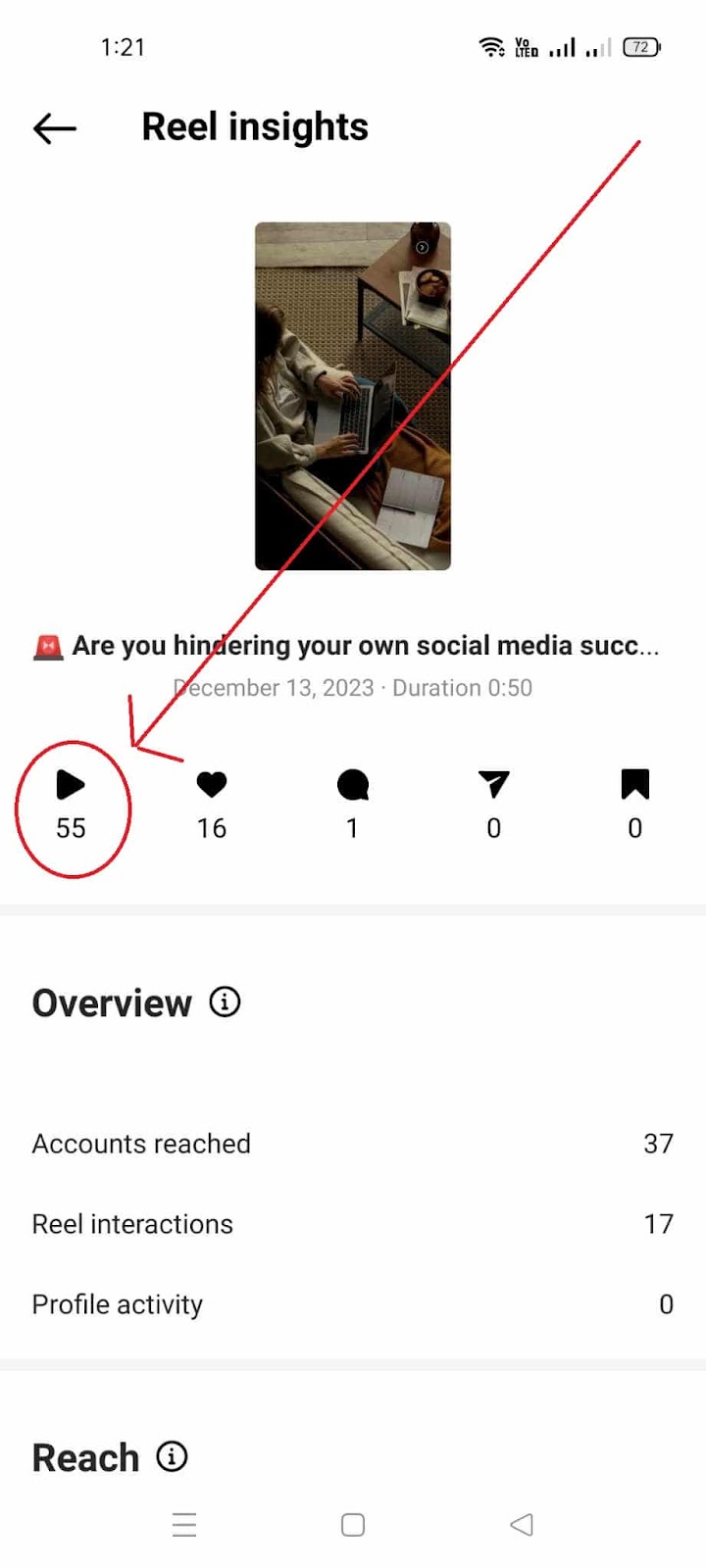Select the bookmark save icon showing 0 saves
This screenshot has width=706, height=1568.
635,784
